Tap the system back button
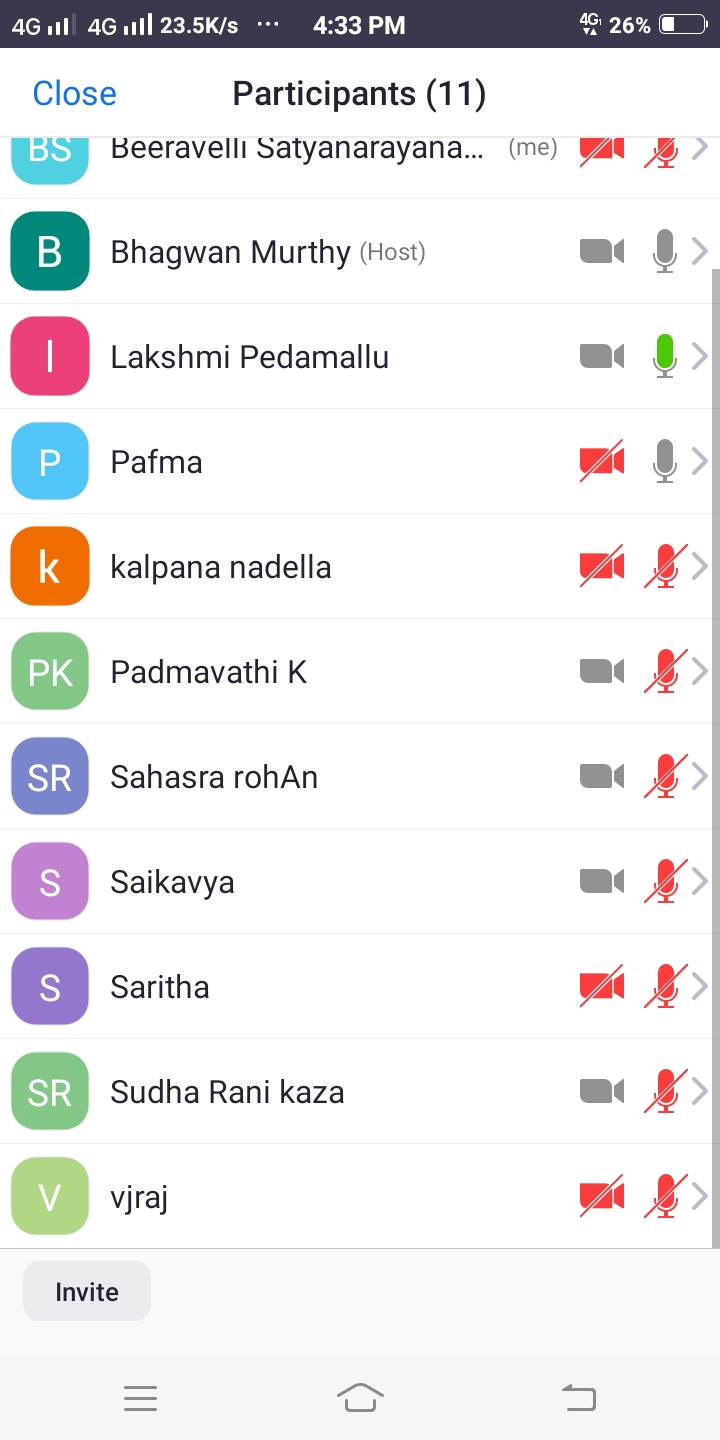Viewport: 720px width, 1440px height. pos(579,1397)
